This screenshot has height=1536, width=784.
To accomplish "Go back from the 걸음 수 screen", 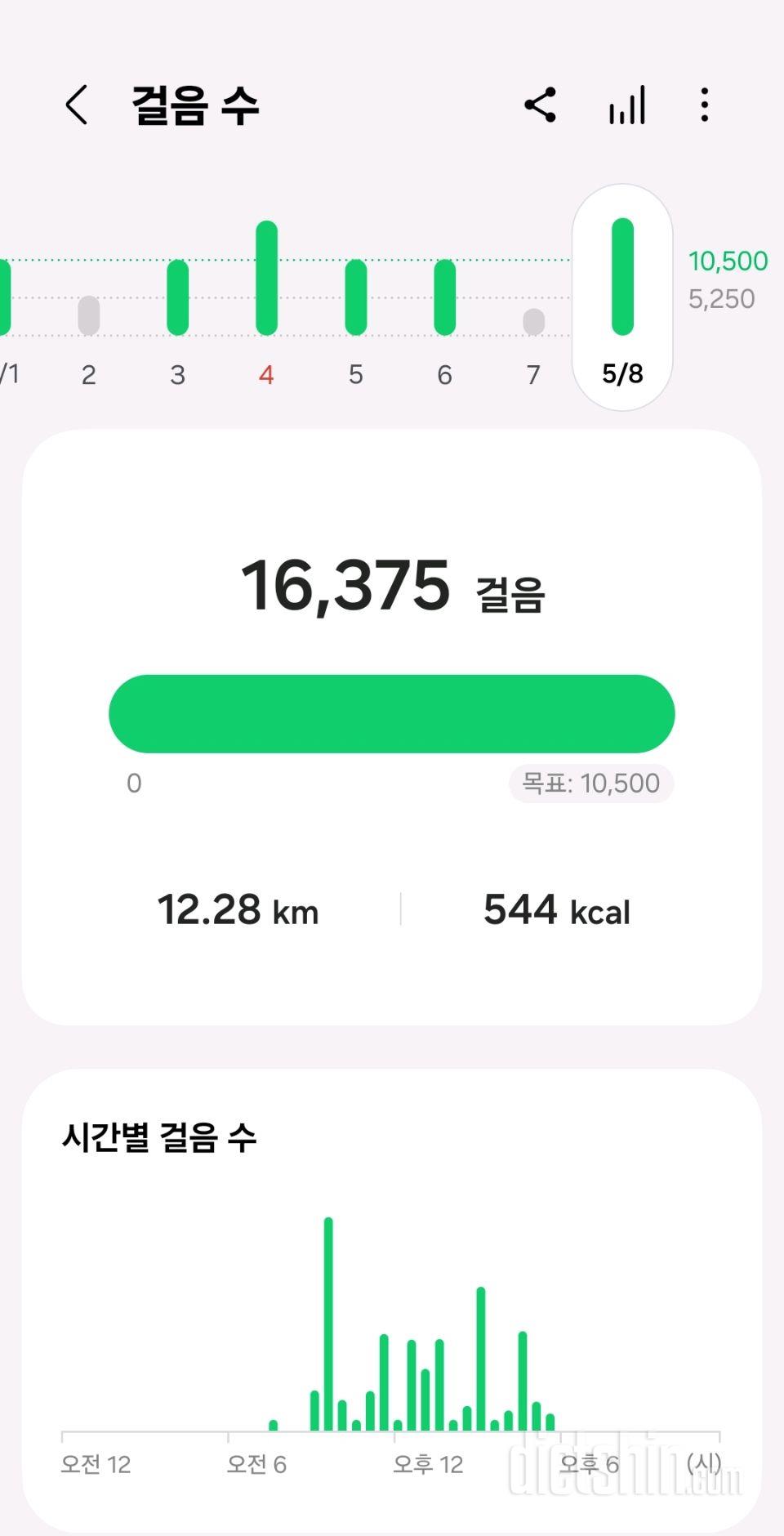I will click(76, 105).
